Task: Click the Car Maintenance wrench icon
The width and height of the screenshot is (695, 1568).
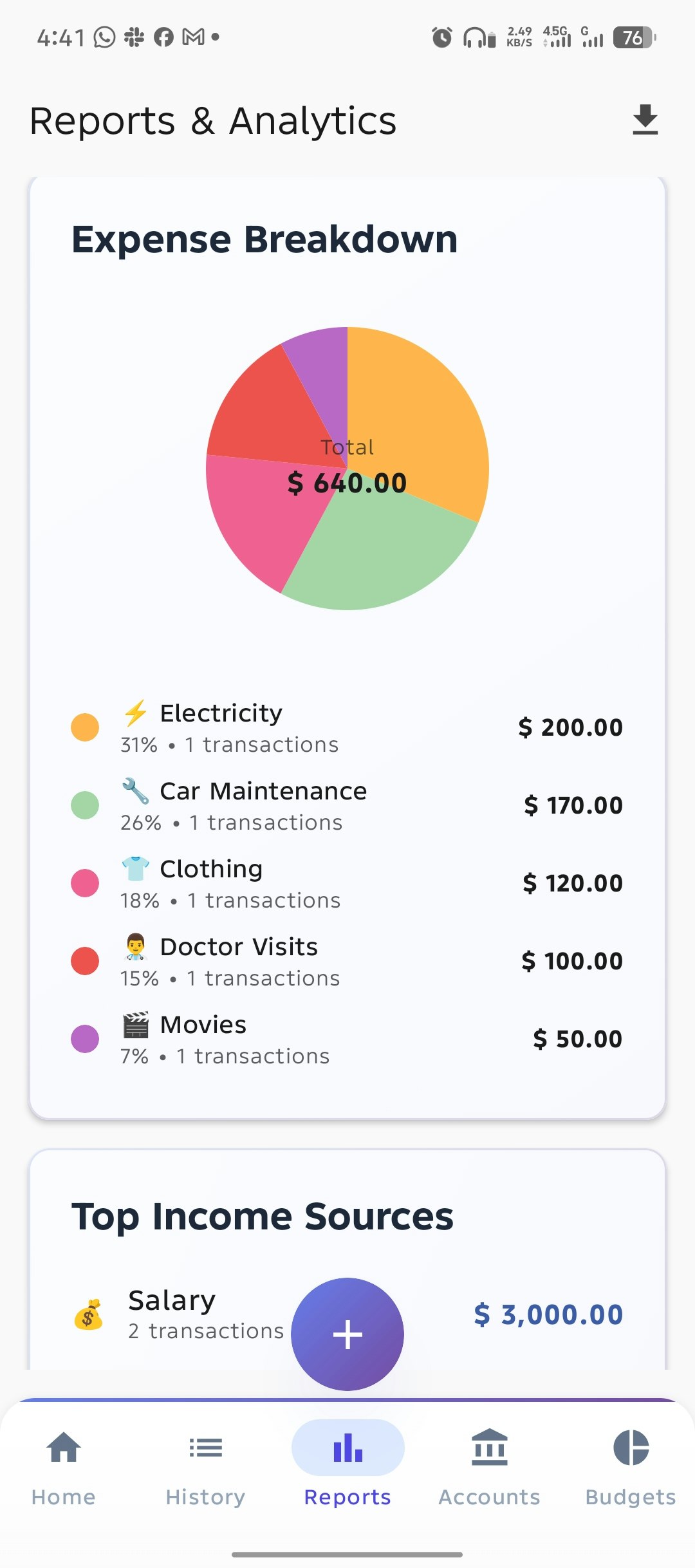Action: 135,790
